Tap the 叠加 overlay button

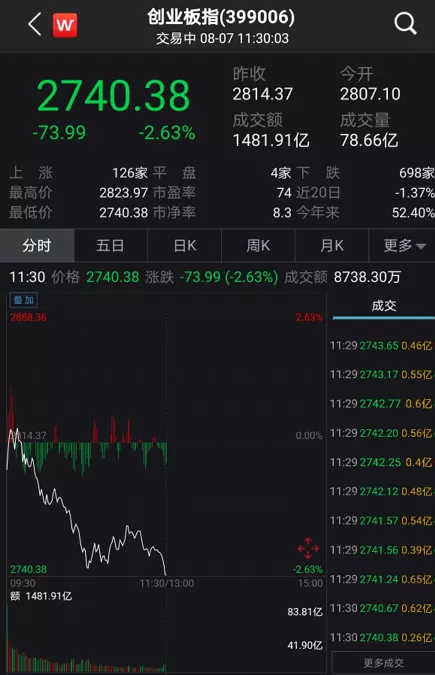click(x=24, y=300)
